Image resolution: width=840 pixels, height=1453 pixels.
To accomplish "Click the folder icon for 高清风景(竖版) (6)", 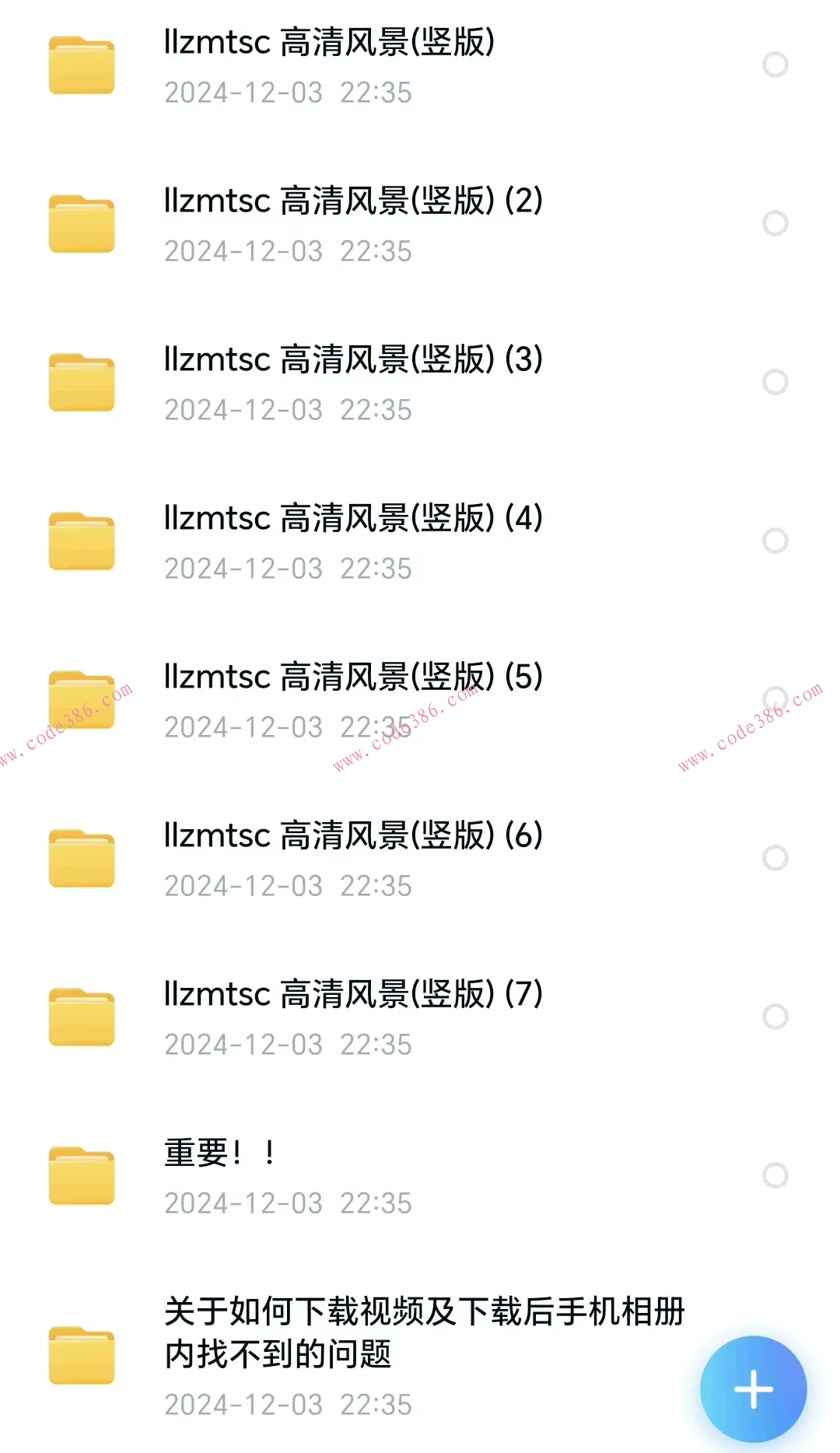I will pyautogui.click(x=81, y=860).
